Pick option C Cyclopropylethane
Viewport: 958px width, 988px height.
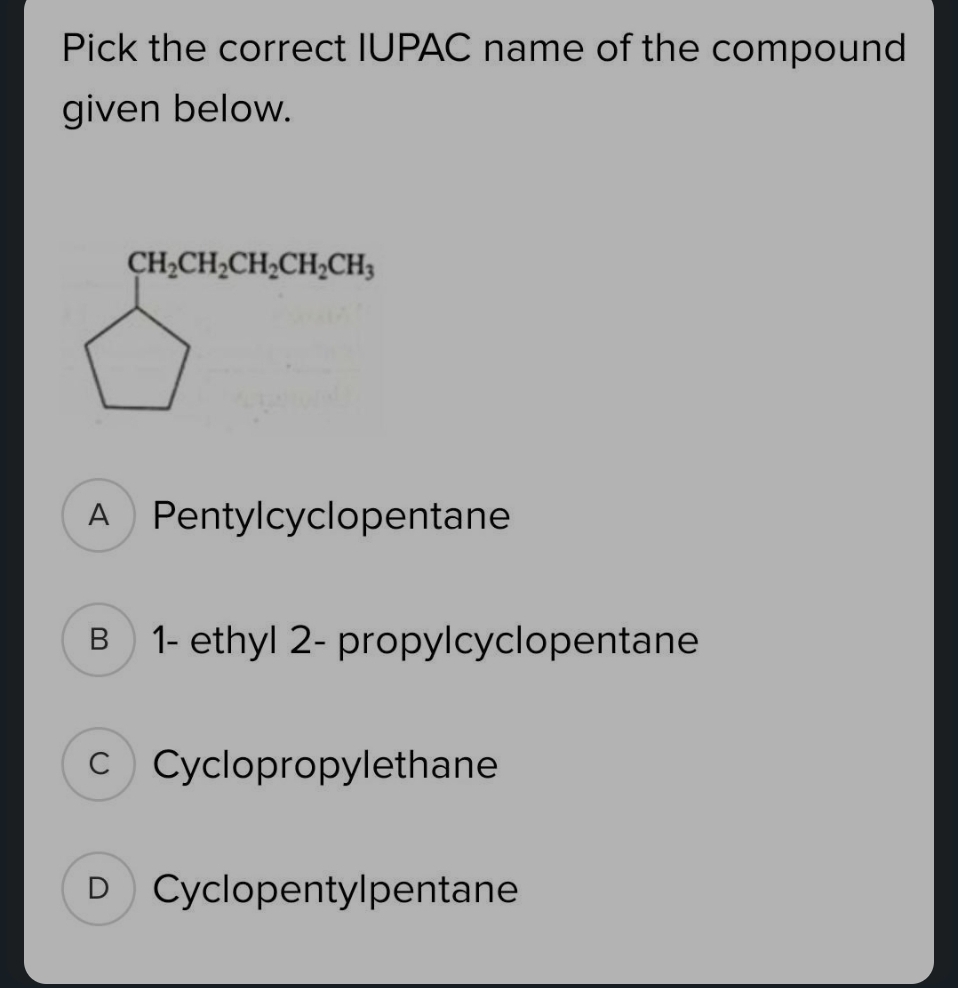point(98,765)
